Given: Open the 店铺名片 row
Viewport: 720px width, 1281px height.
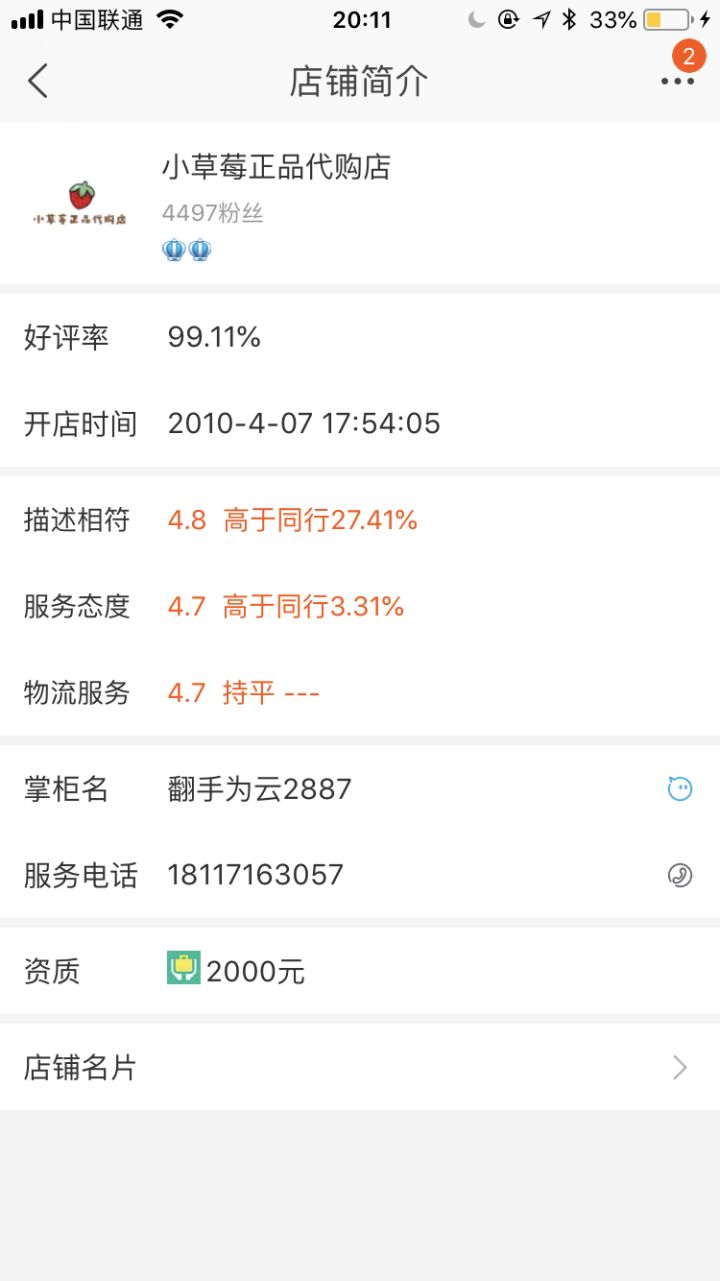Looking at the screenshot, I should click(x=360, y=1067).
